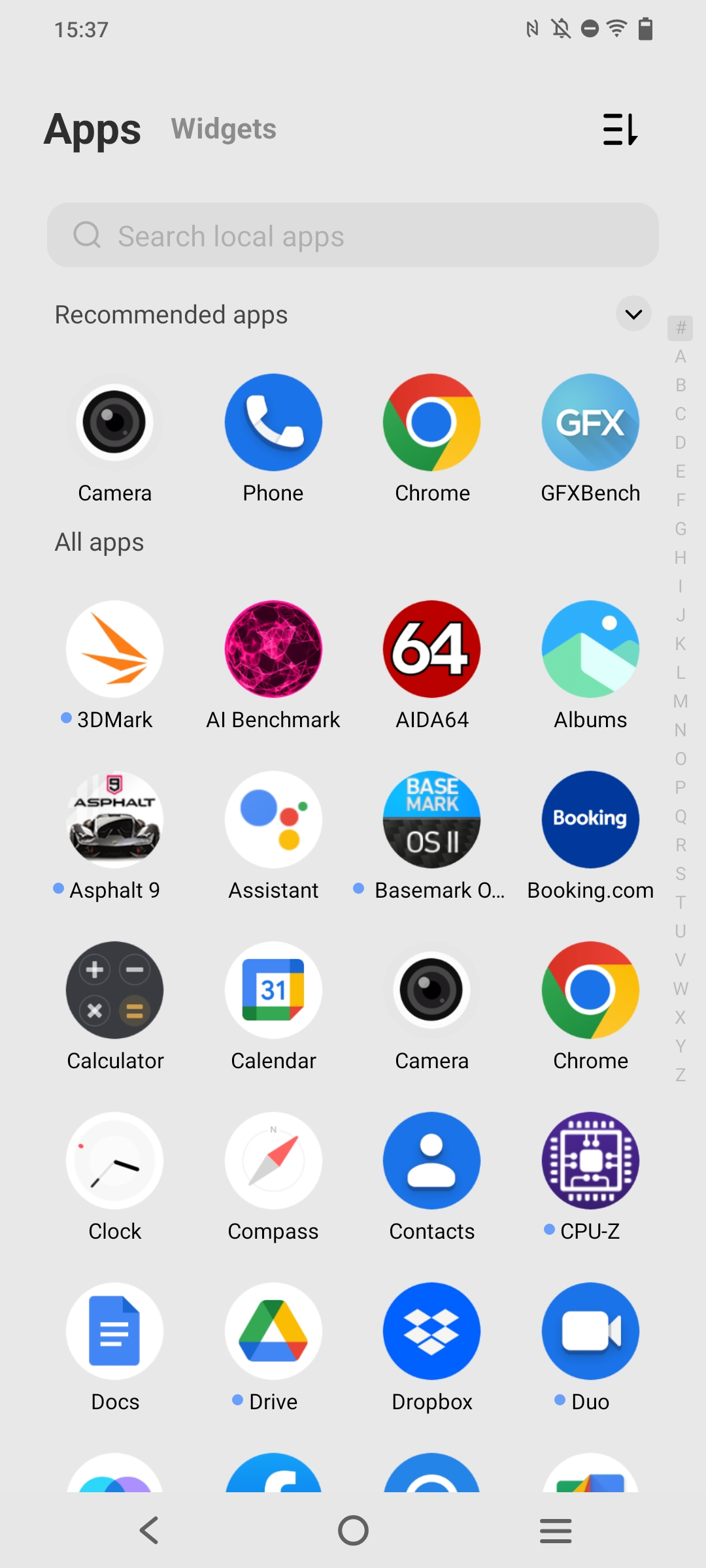
Task: Jump to letter M in index
Action: (x=681, y=701)
